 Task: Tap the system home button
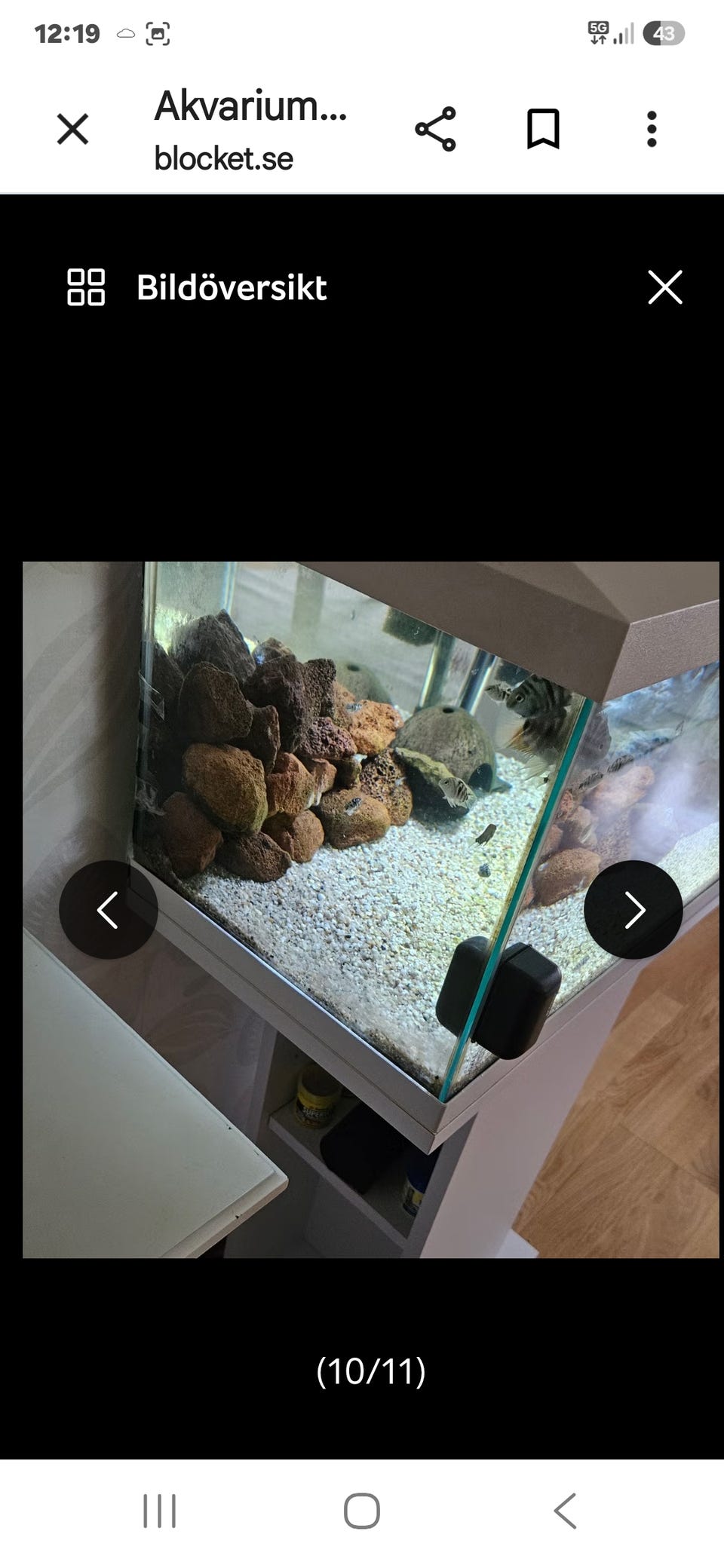[x=362, y=1511]
